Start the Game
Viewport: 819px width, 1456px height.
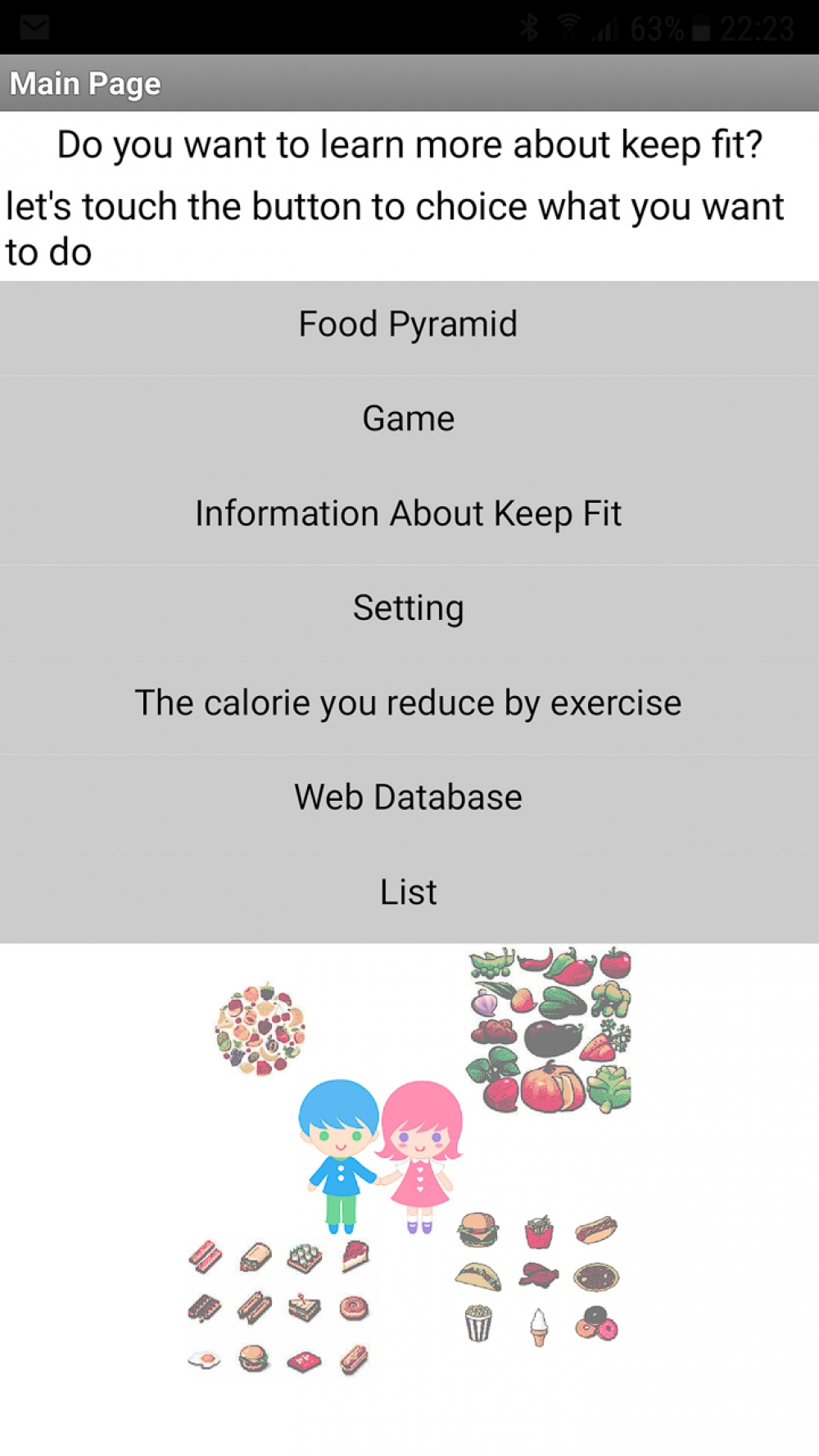tap(409, 419)
